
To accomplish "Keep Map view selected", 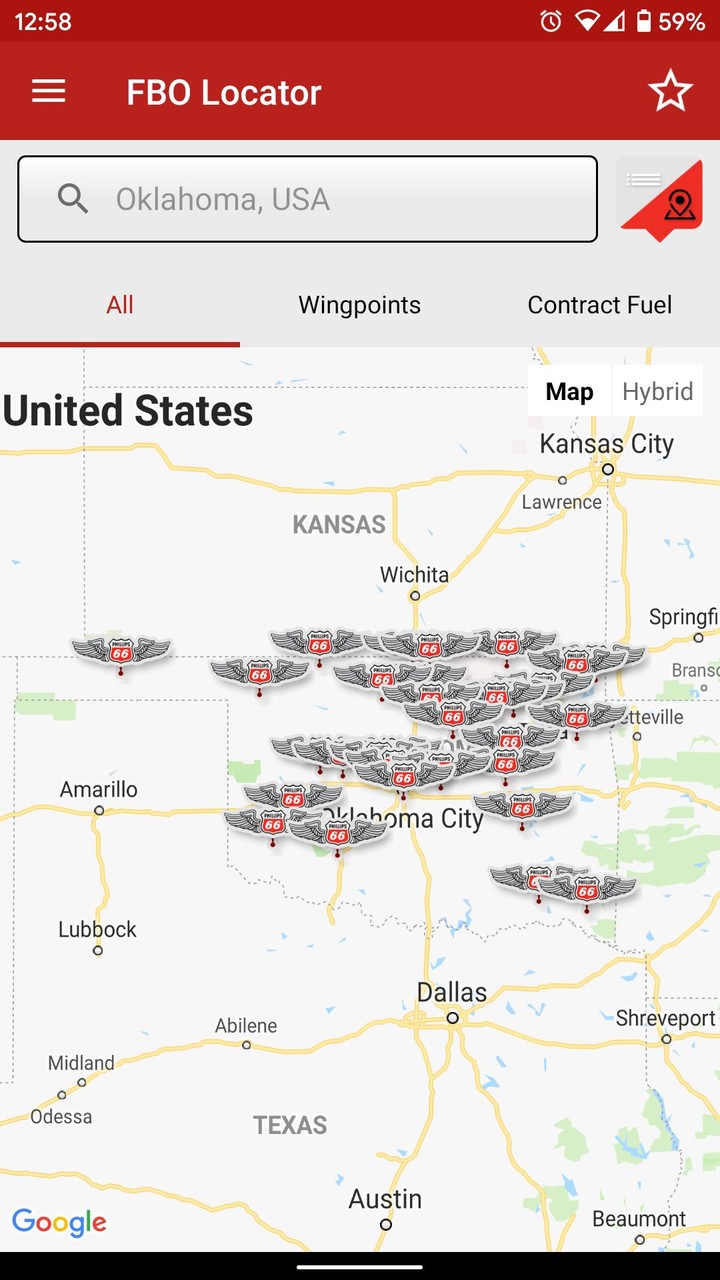I will 569,391.
